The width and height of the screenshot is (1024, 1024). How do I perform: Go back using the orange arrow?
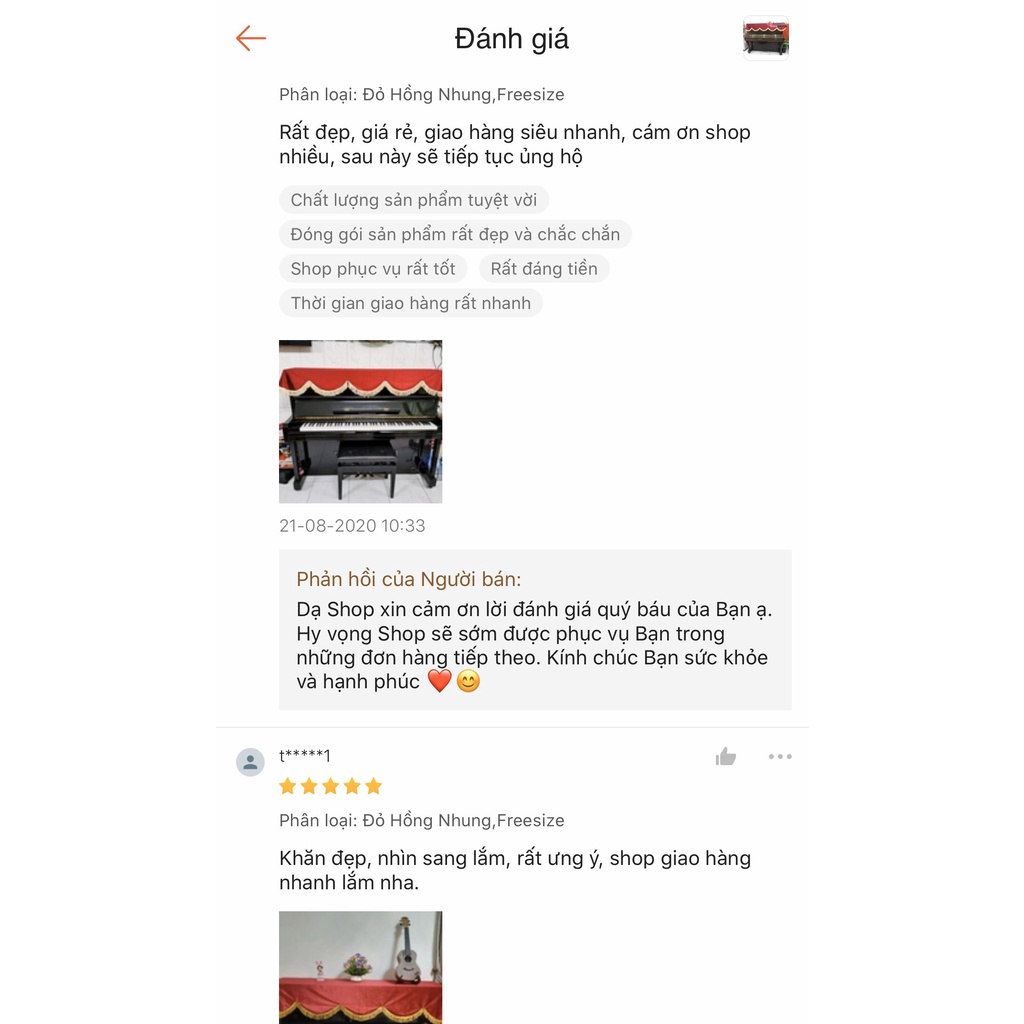point(251,39)
